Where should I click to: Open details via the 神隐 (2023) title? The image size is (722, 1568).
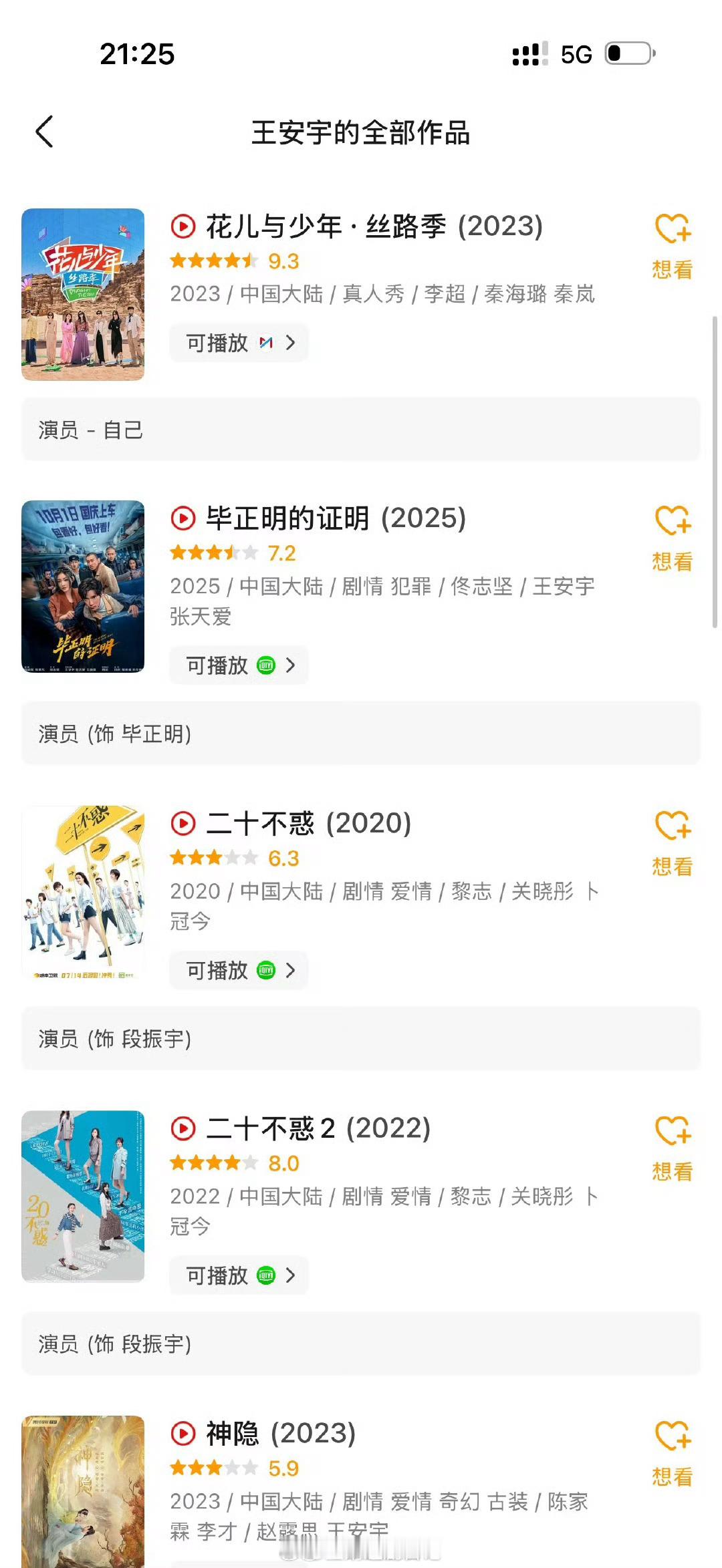click(x=280, y=1433)
